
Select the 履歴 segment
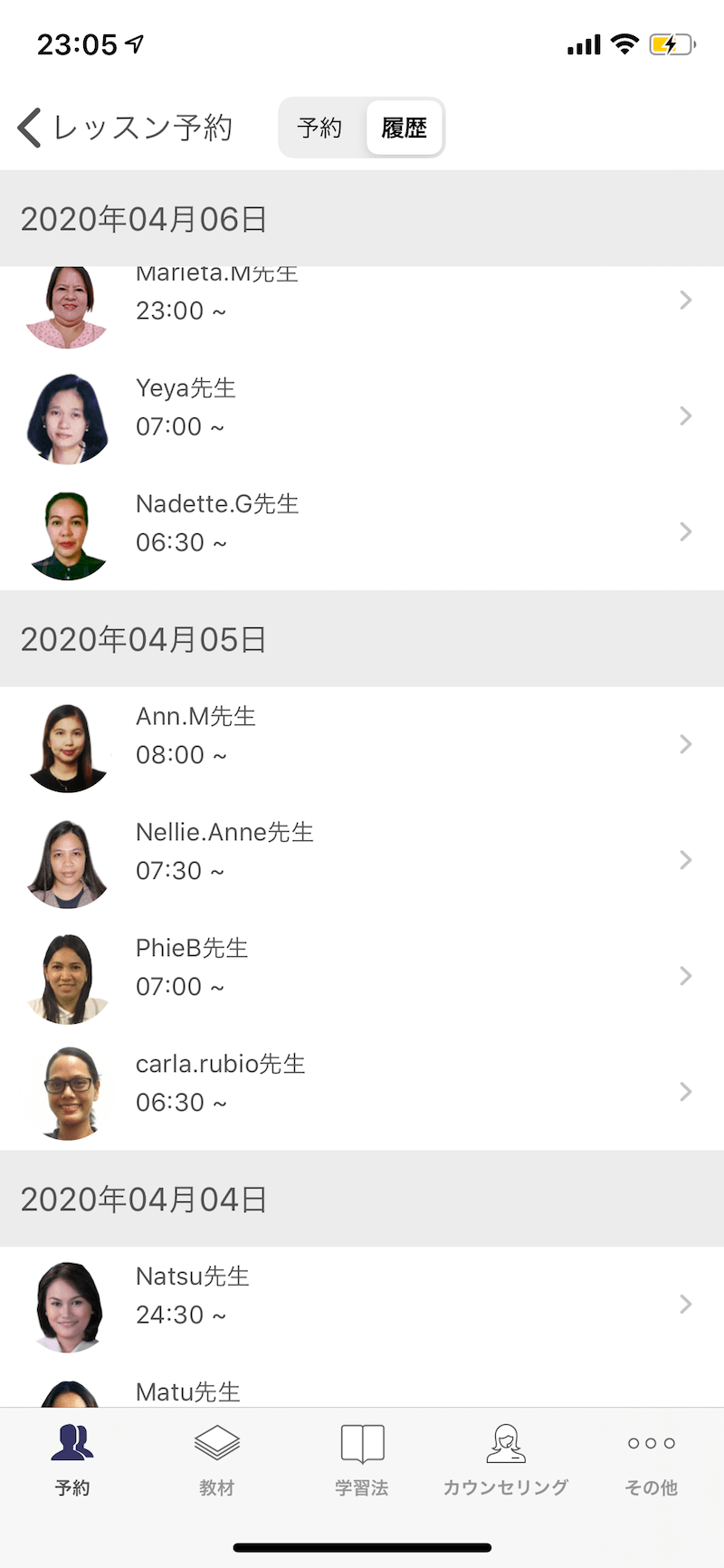(404, 128)
